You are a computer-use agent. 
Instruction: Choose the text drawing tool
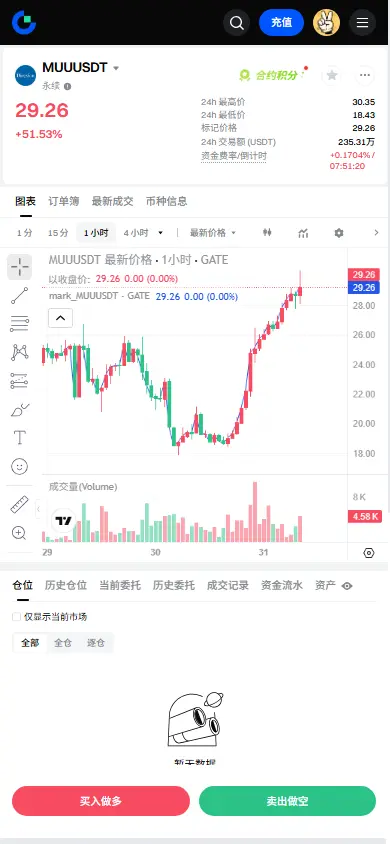point(19,437)
